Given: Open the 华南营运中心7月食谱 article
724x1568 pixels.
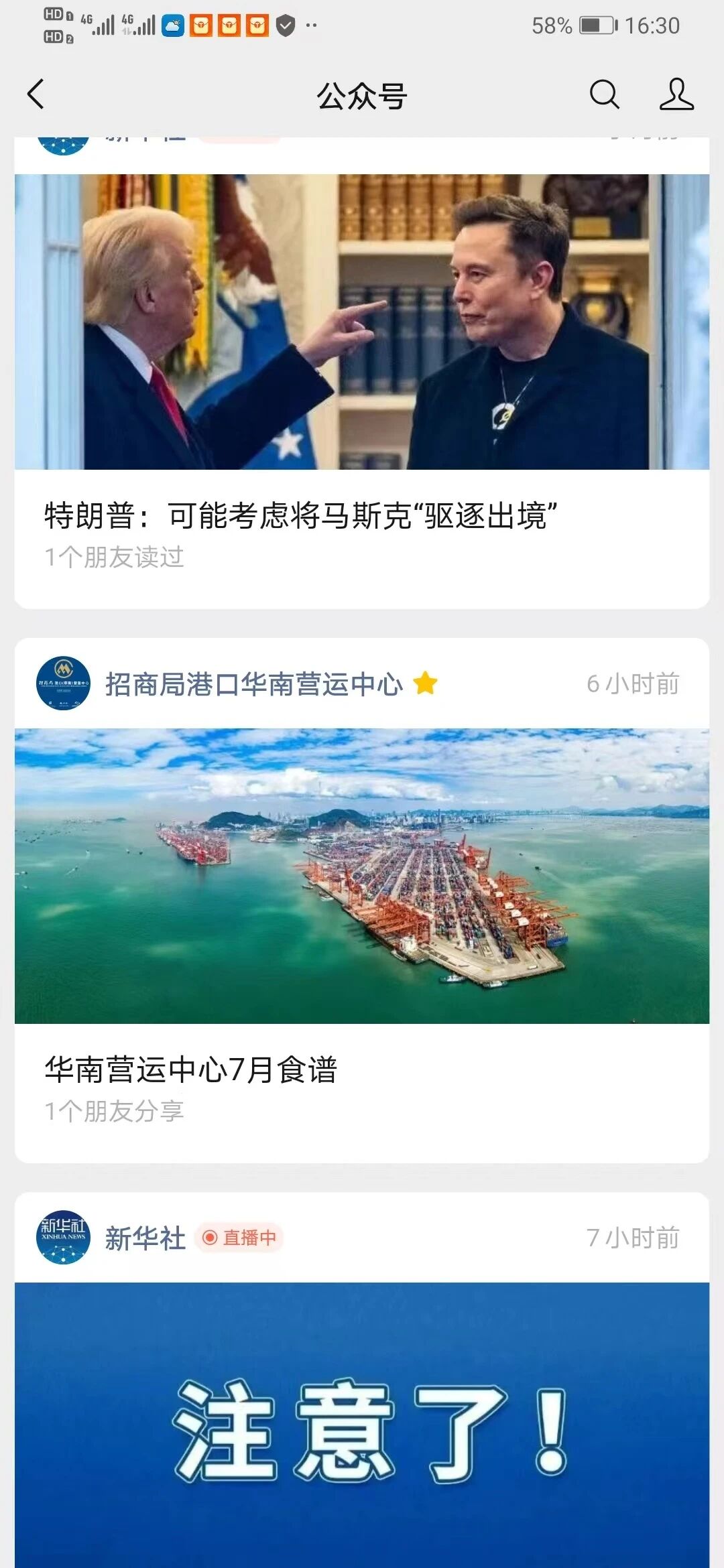Looking at the screenshot, I should click(x=191, y=1069).
